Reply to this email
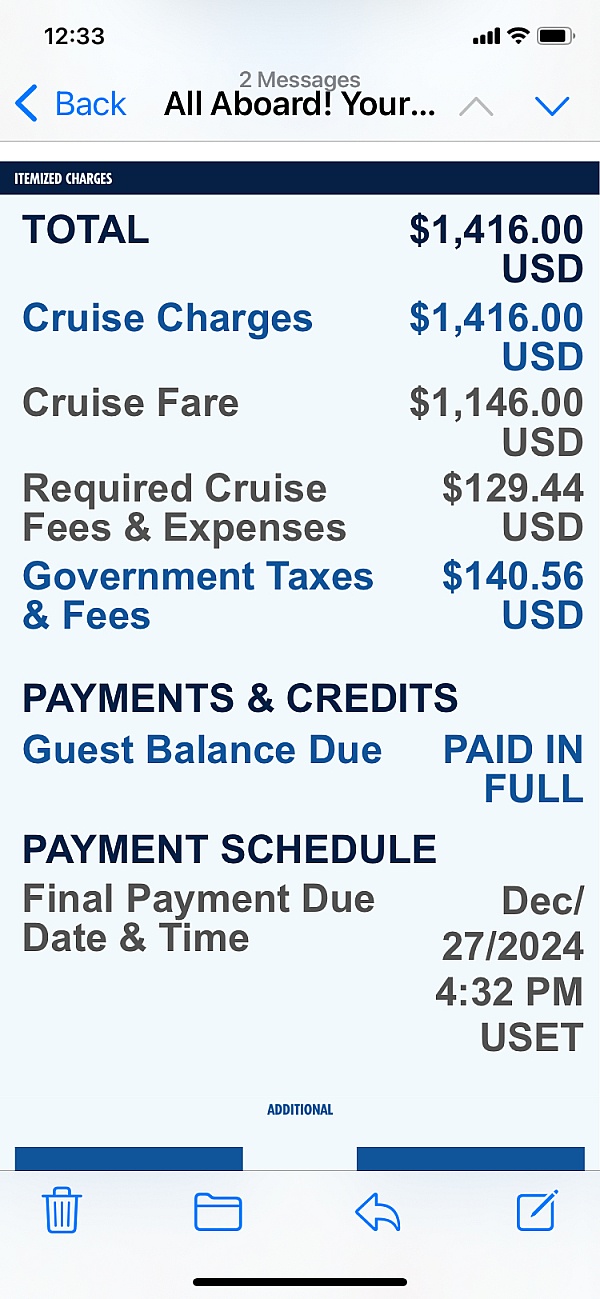600x1299 pixels. pos(378,1212)
